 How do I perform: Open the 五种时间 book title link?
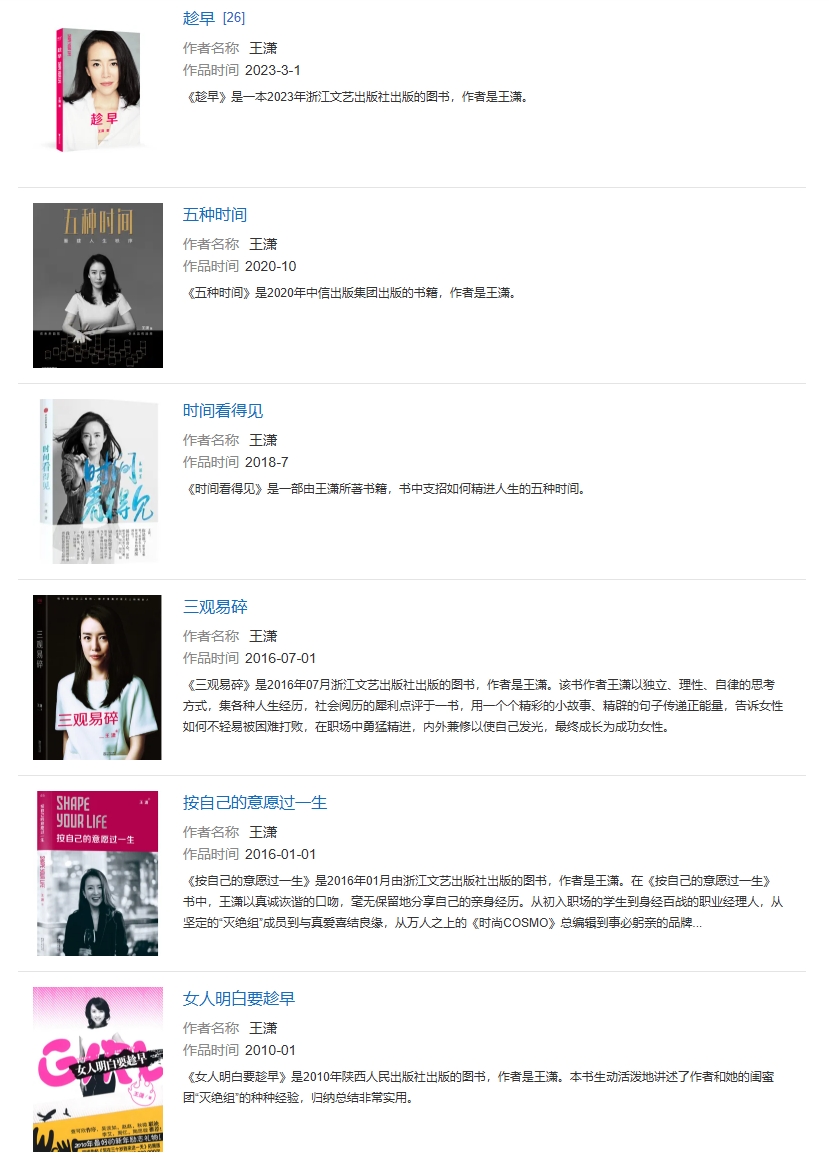pyautogui.click(x=214, y=215)
